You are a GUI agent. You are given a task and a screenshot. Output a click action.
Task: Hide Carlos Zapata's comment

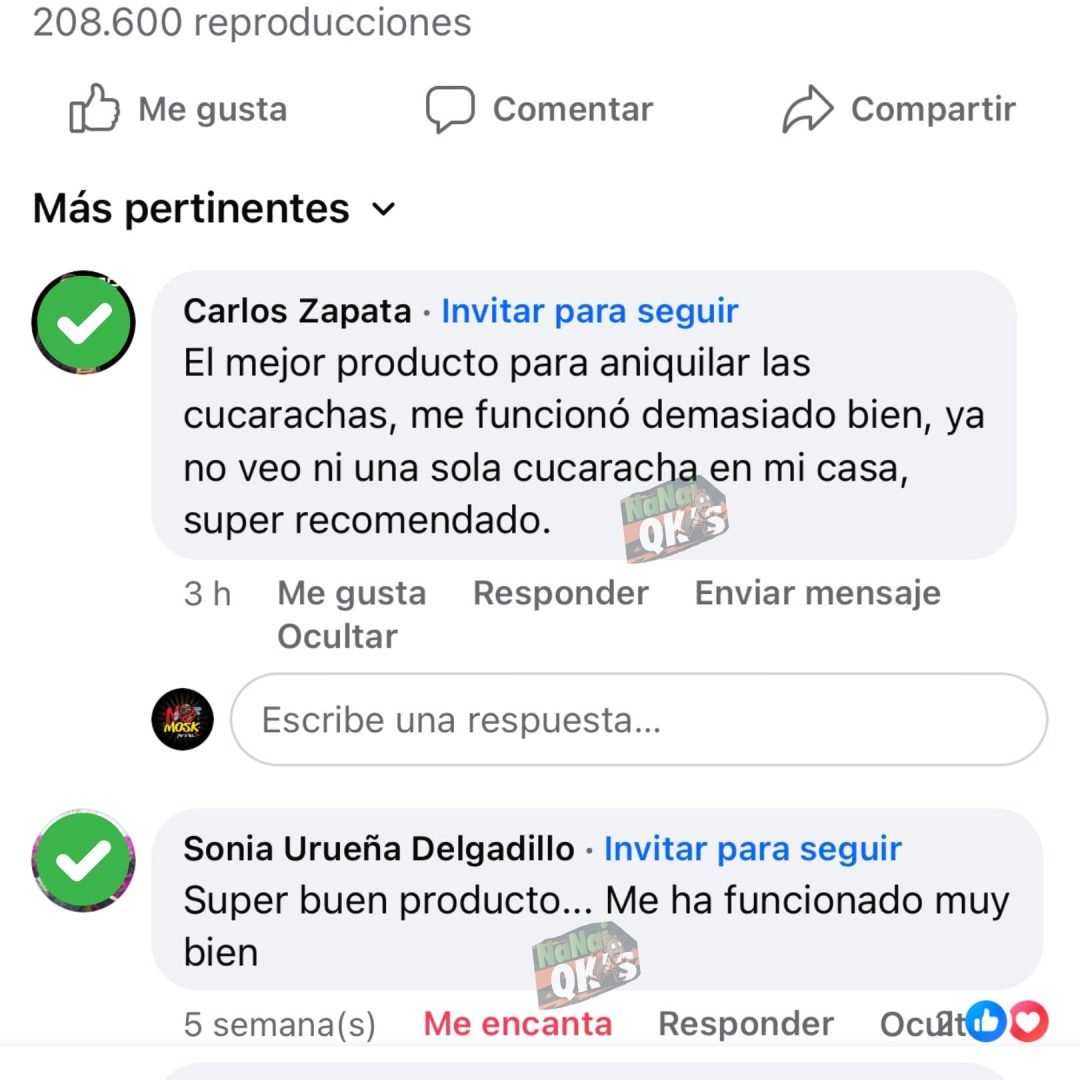[337, 636]
